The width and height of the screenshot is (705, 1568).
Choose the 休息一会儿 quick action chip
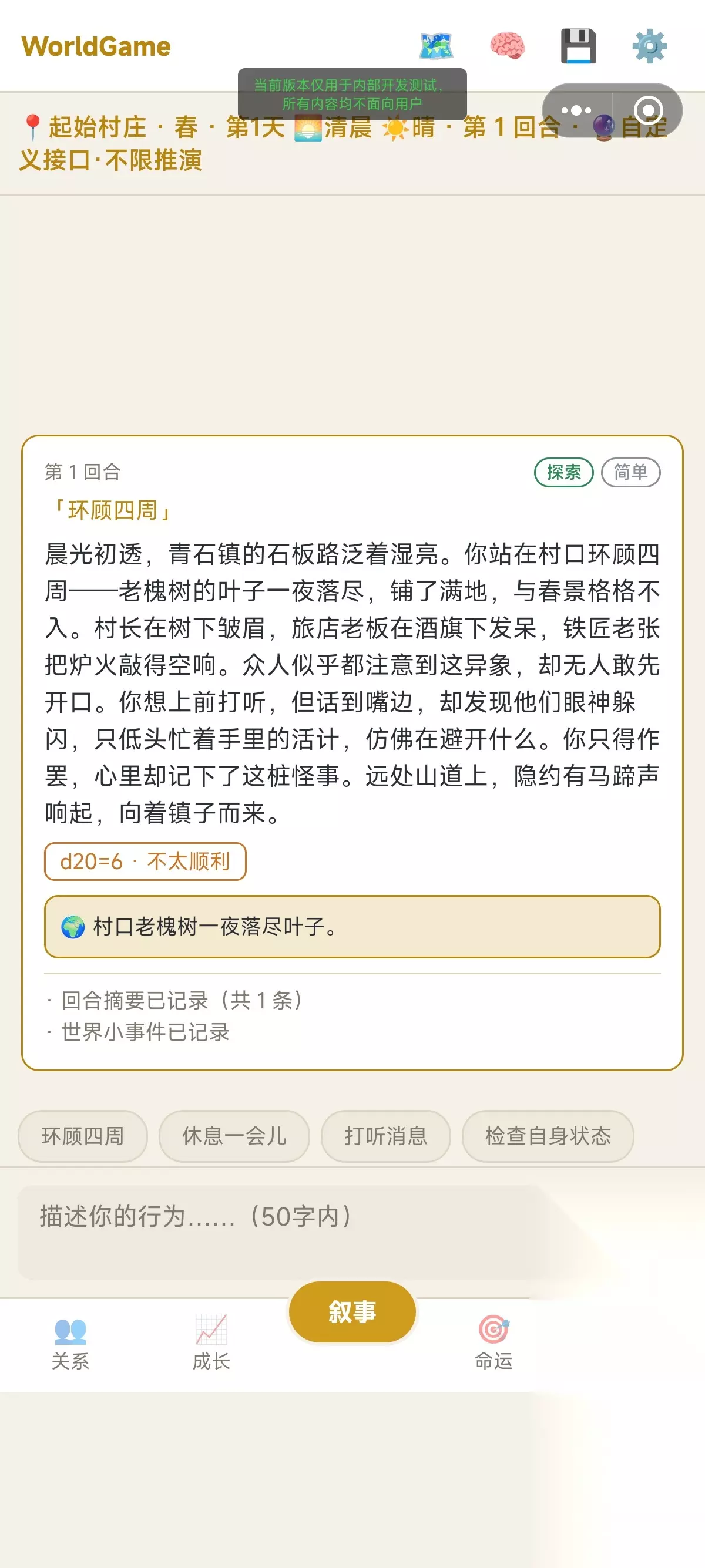[x=234, y=1136]
